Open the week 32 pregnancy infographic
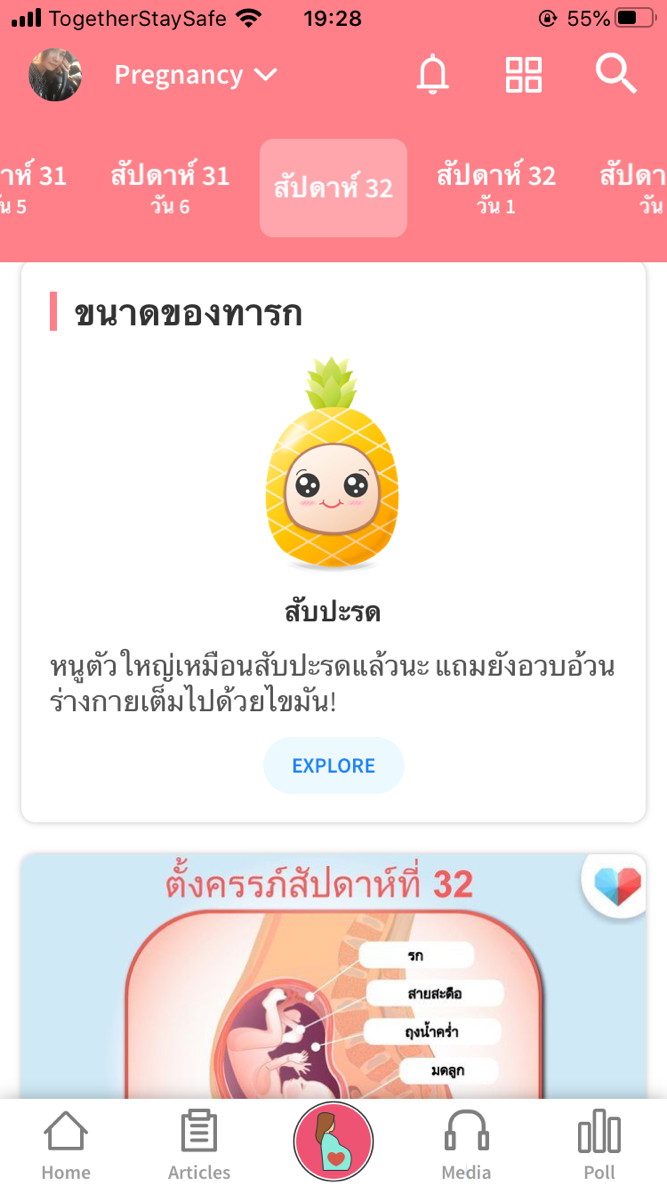 click(333, 990)
